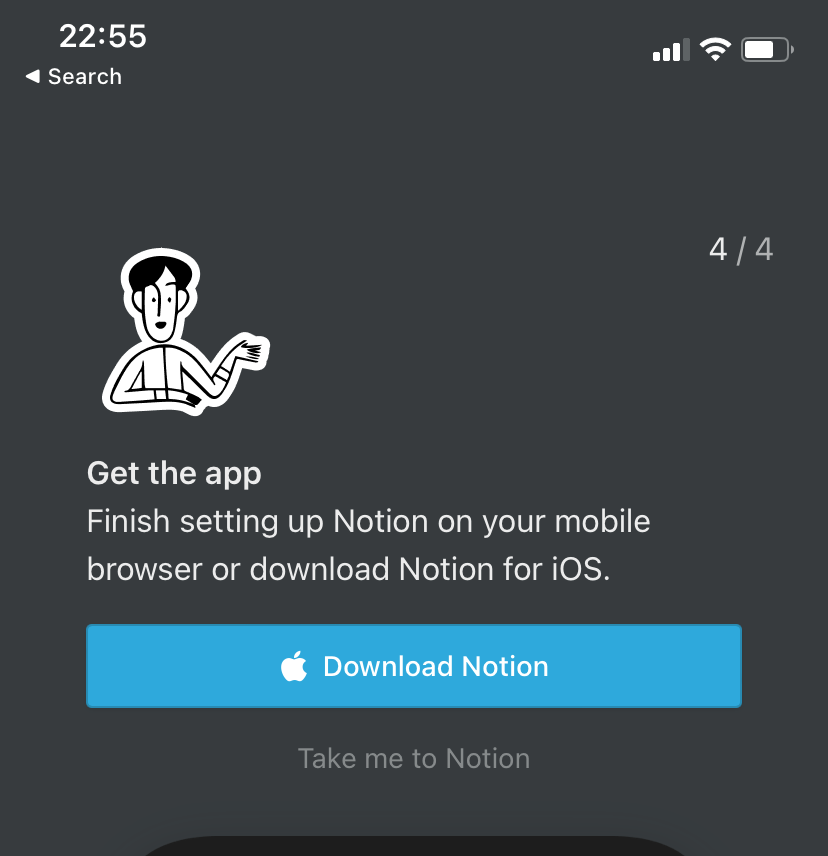The image size is (828, 856).
Task: Tap the clock showing 22:55
Action: 104,36
